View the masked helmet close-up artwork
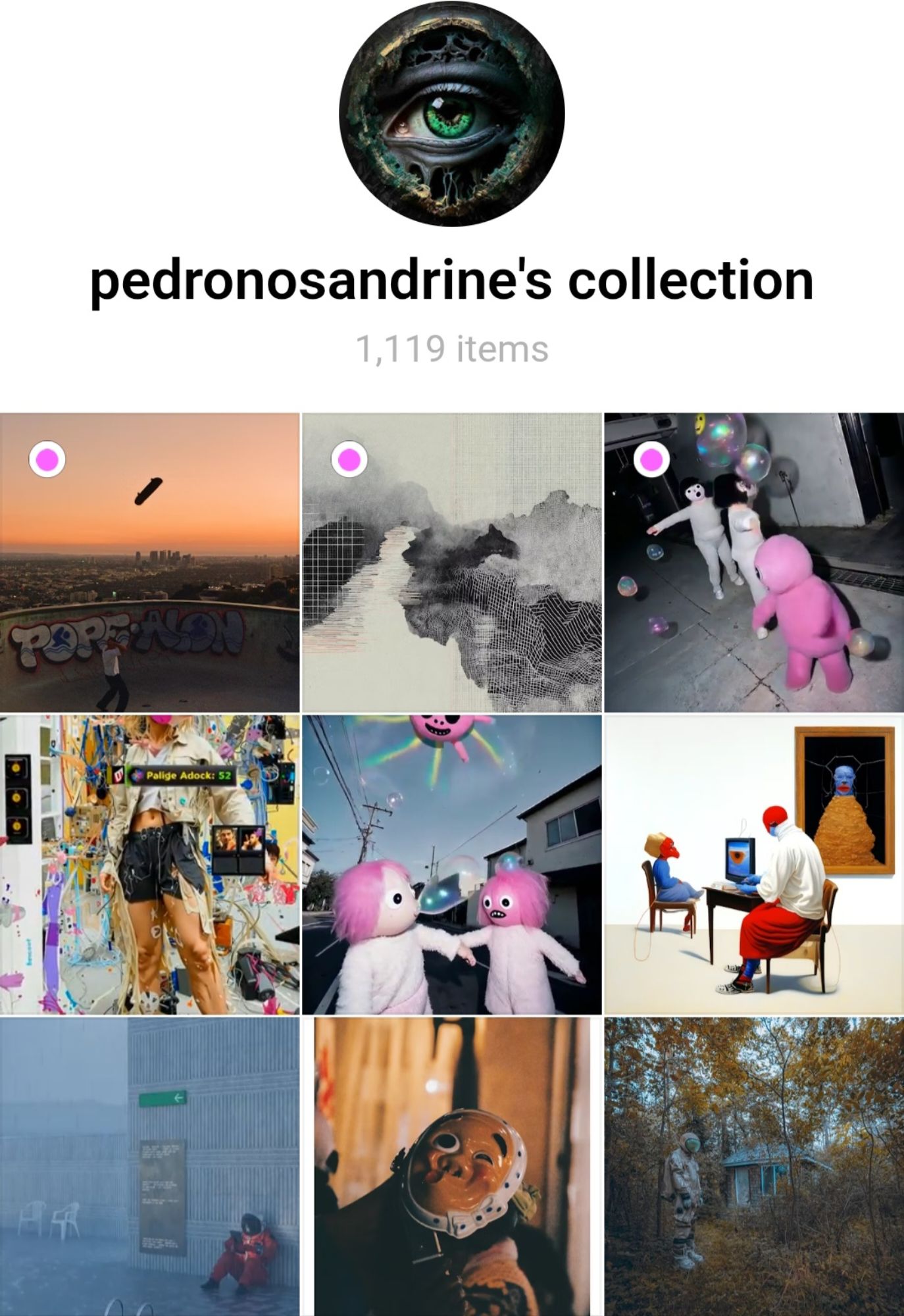 point(451,1166)
